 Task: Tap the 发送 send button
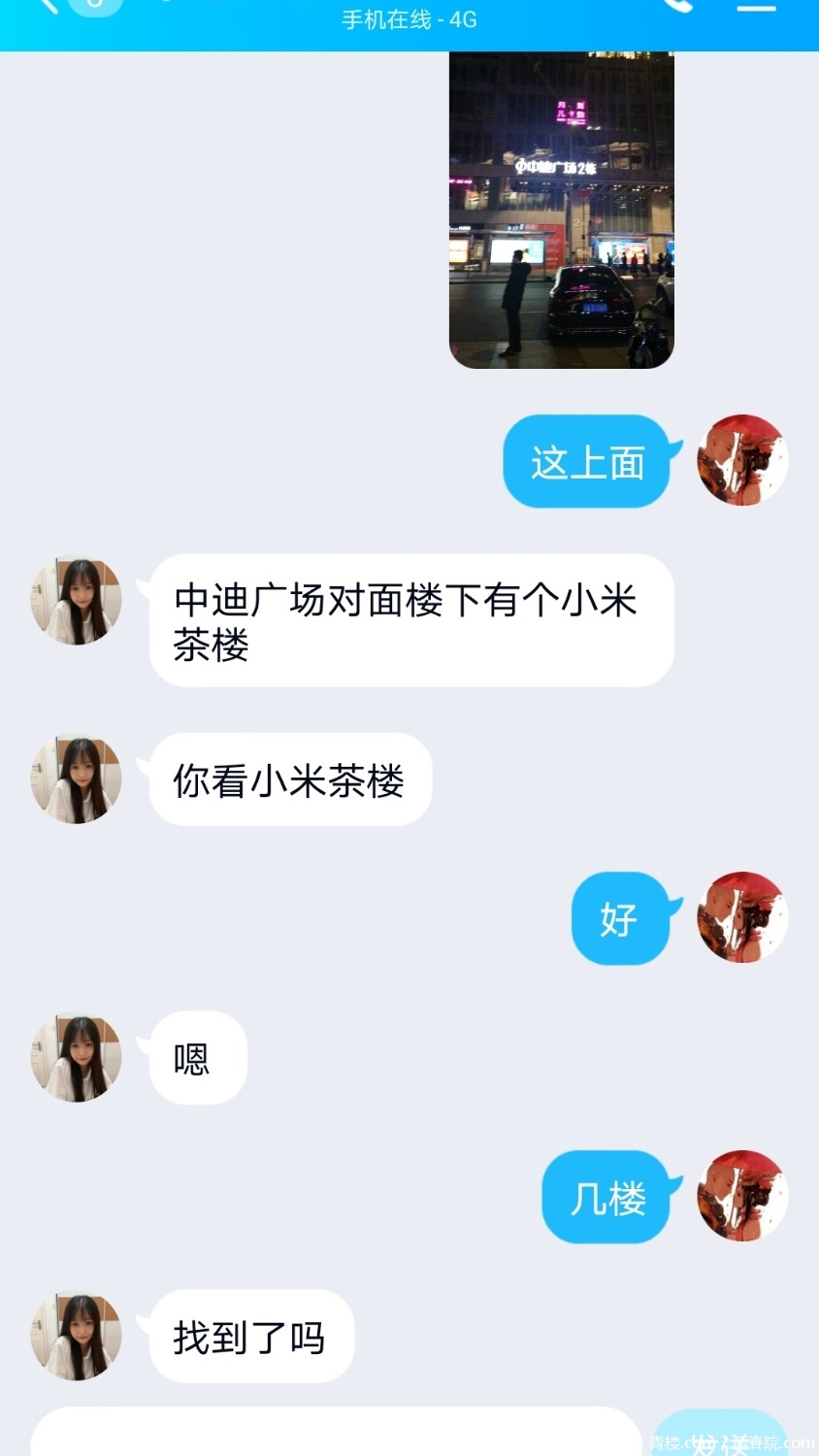point(719,1437)
